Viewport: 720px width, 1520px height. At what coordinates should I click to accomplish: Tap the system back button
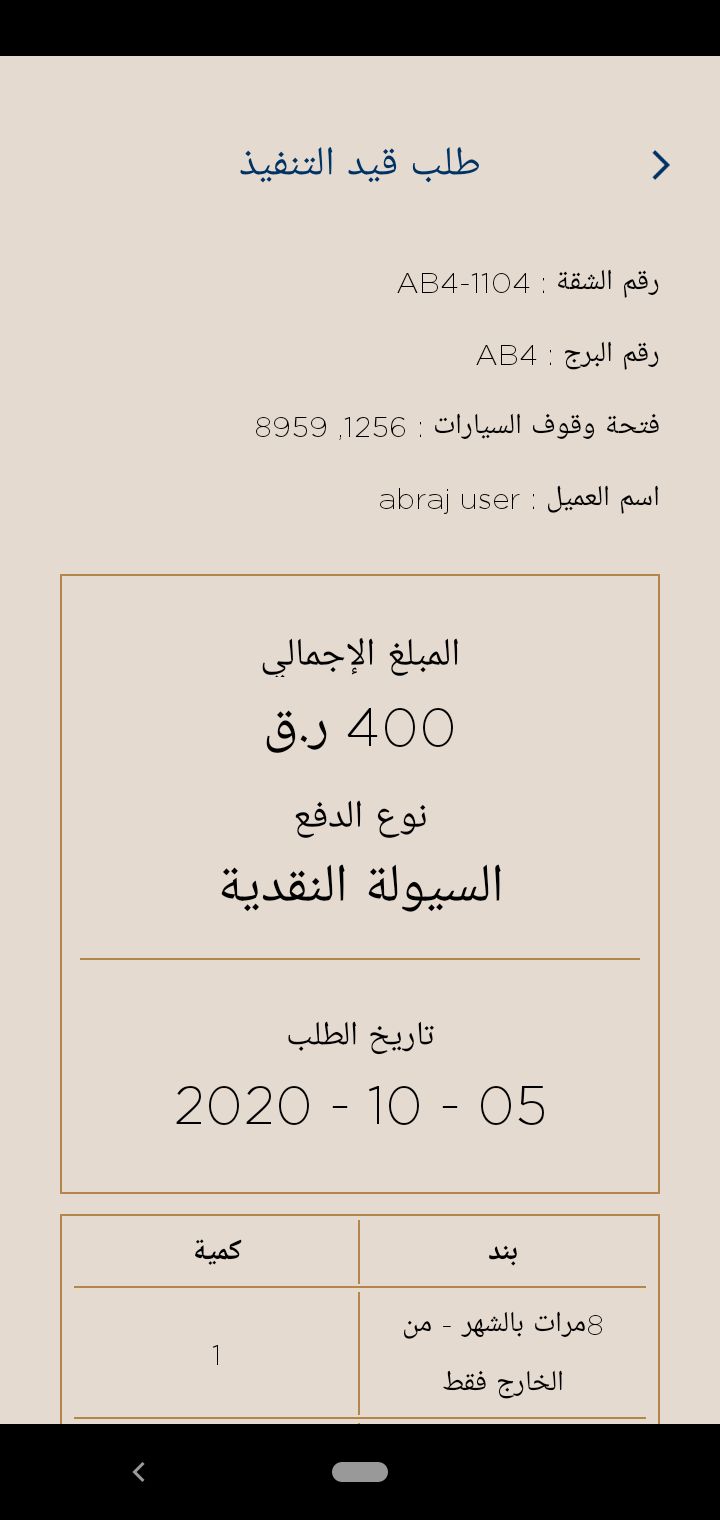[x=139, y=1471]
